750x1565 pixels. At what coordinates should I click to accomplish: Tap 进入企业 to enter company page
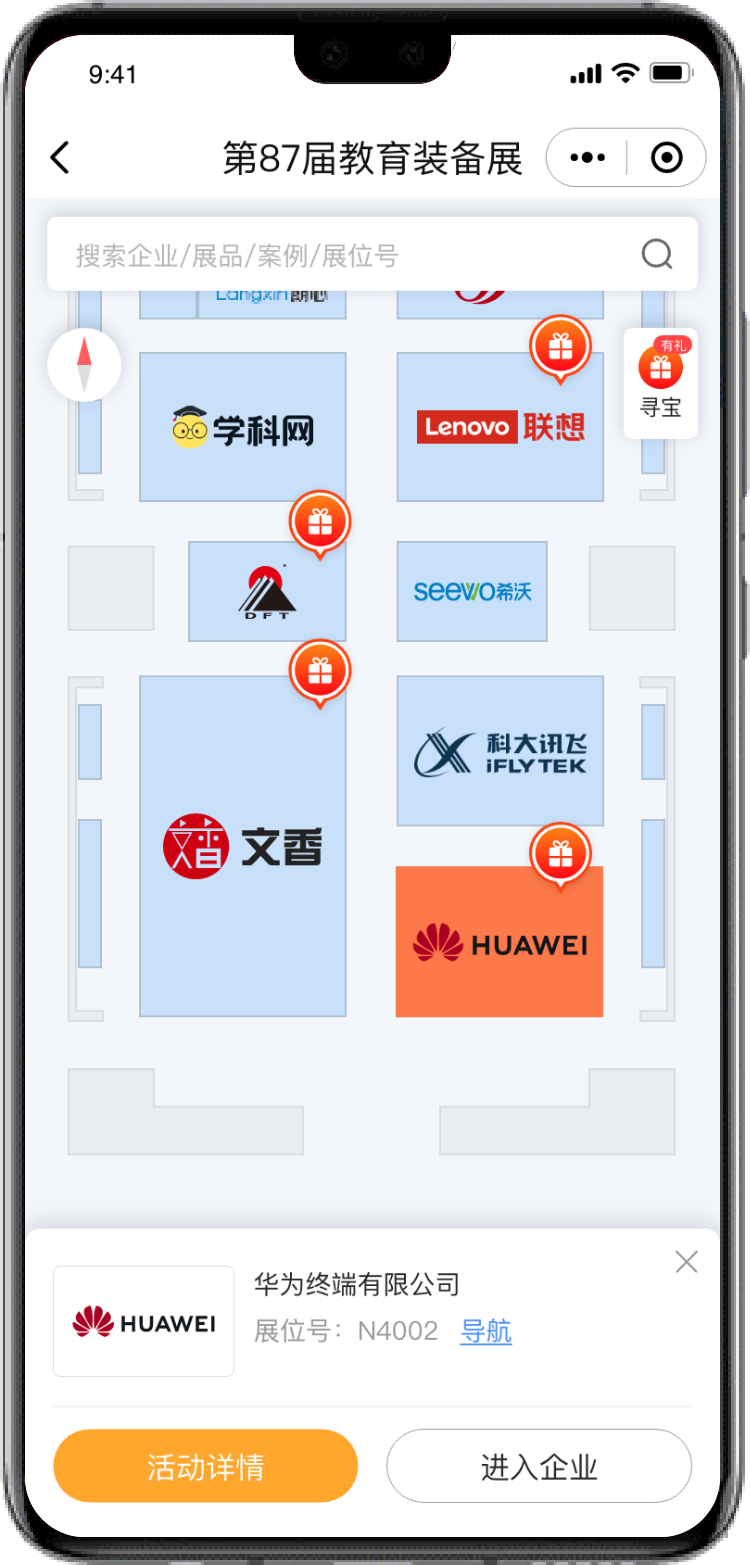(539, 1466)
